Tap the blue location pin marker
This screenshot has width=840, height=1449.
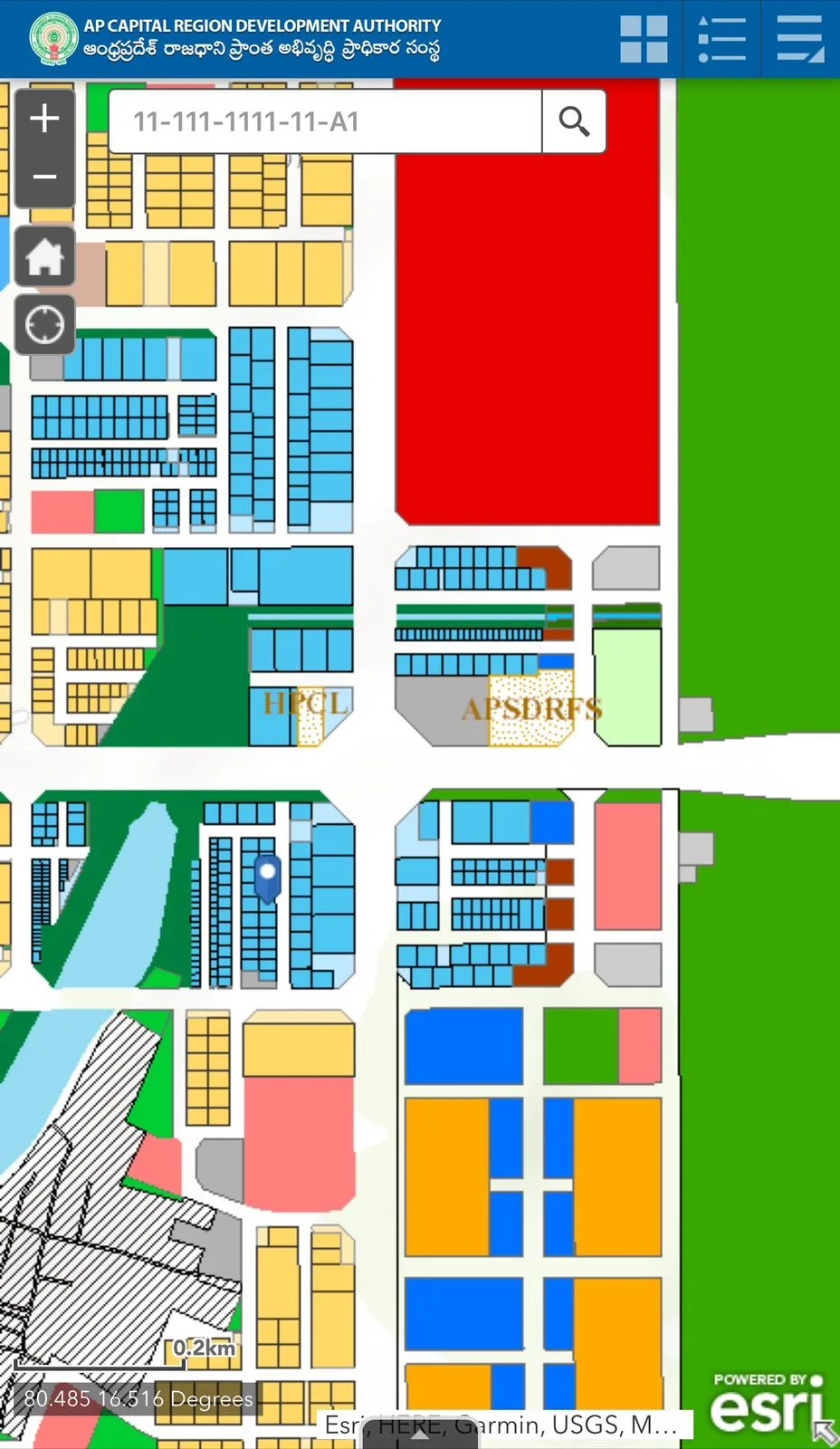[x=267, y=877]
